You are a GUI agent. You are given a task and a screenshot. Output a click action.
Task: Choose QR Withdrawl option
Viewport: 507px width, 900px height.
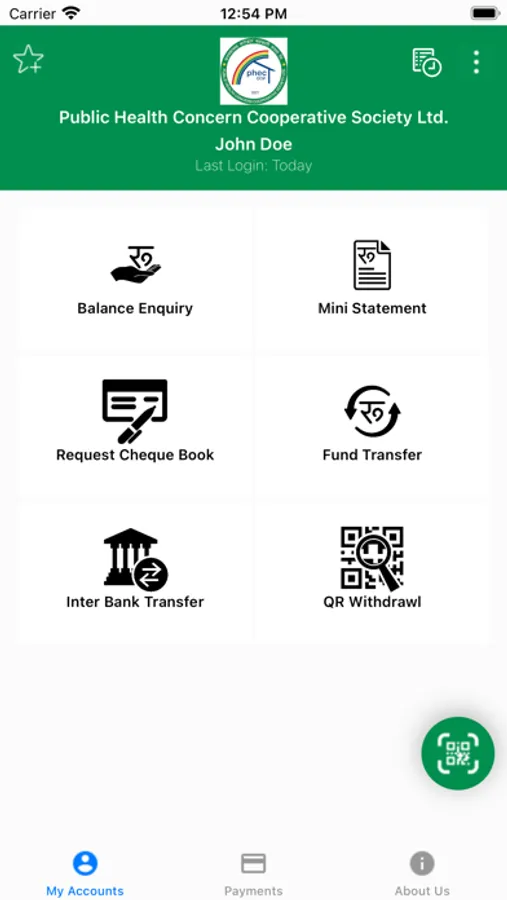tap(372, 573)
